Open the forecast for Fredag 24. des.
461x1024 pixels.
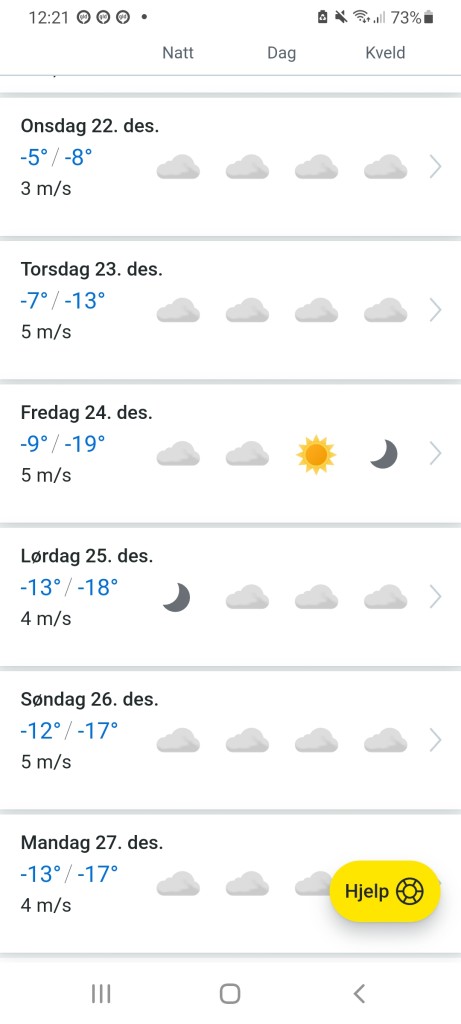[230, 453]
